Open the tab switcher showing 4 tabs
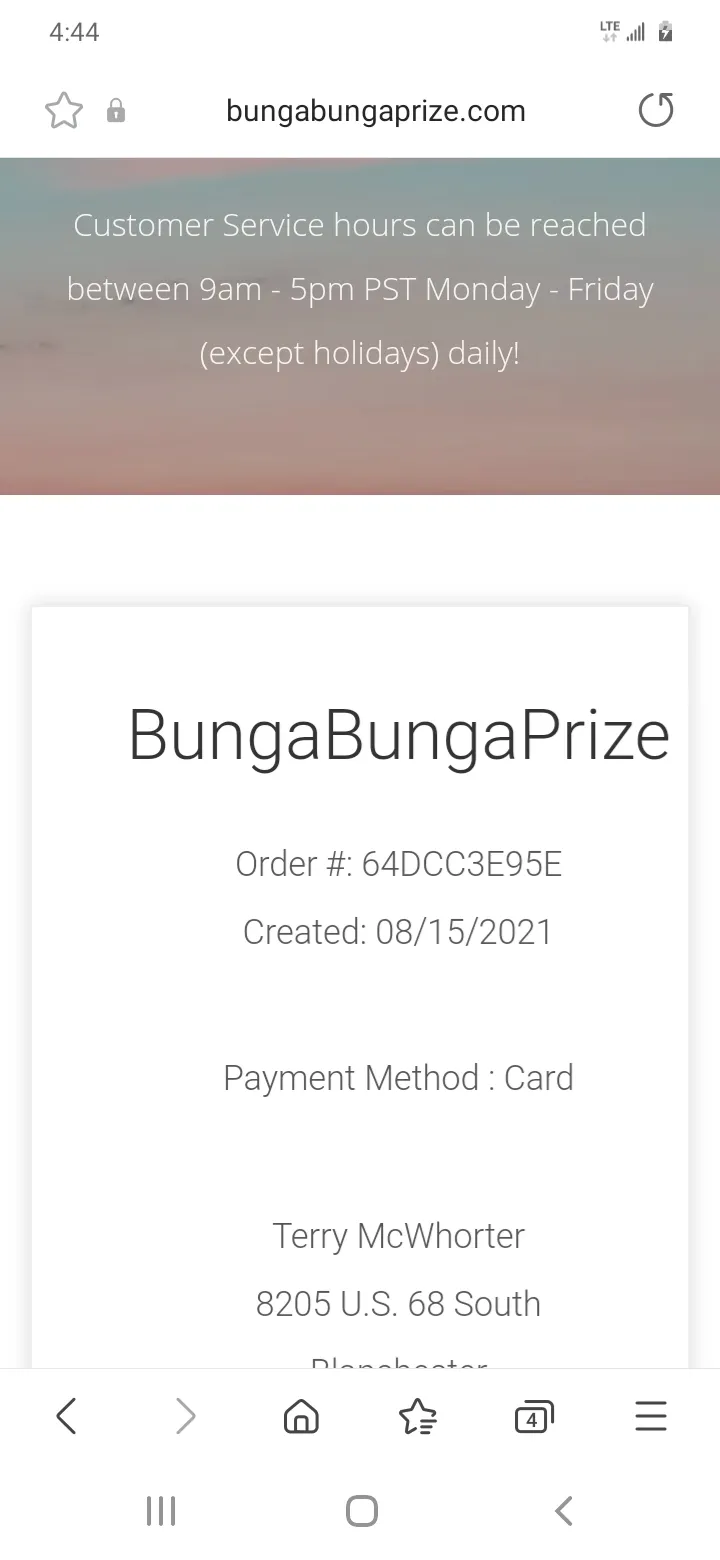Viewport: 720px width, 1560px height. tap(534, 1417)
